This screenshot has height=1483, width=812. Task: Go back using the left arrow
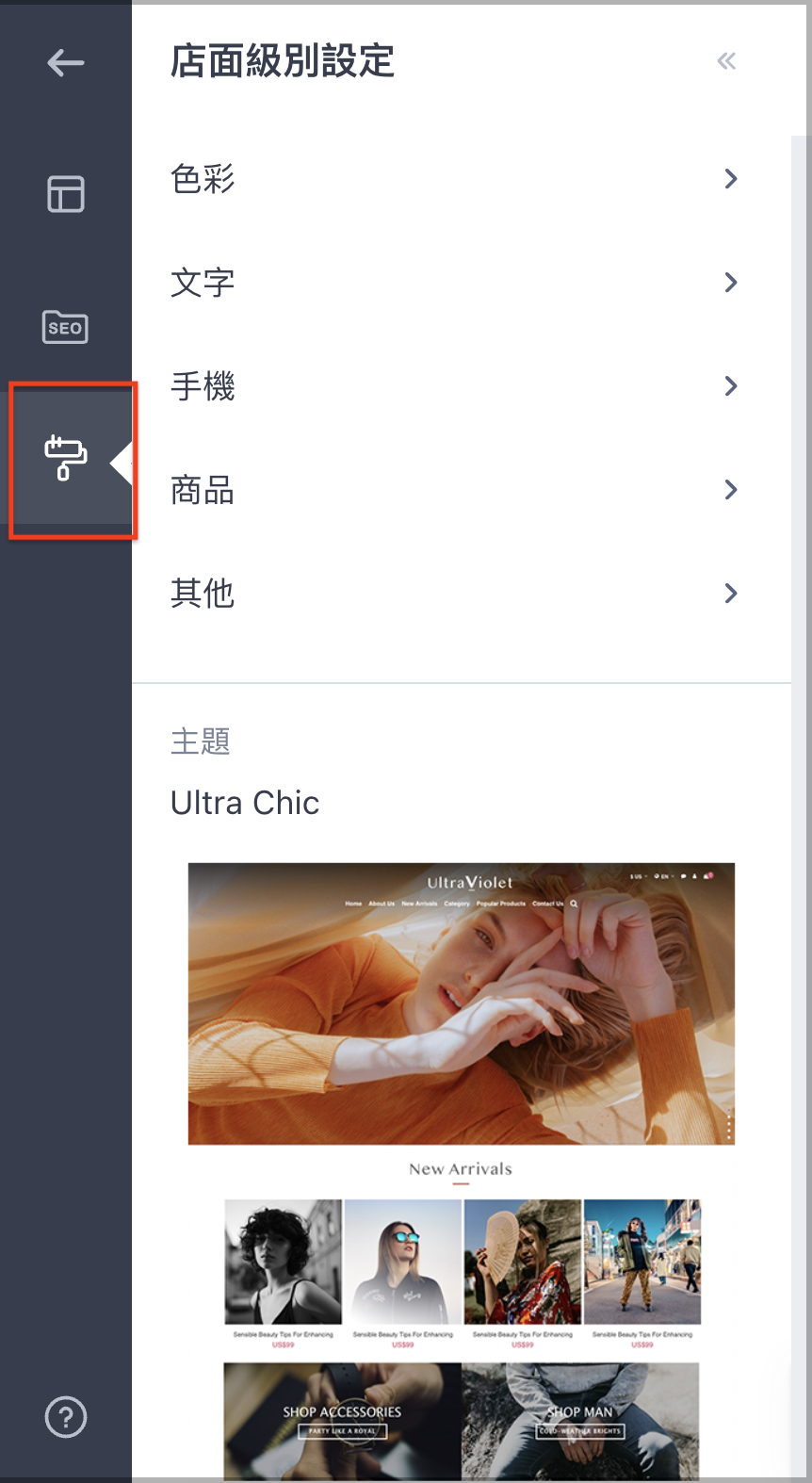coord(66,63)
